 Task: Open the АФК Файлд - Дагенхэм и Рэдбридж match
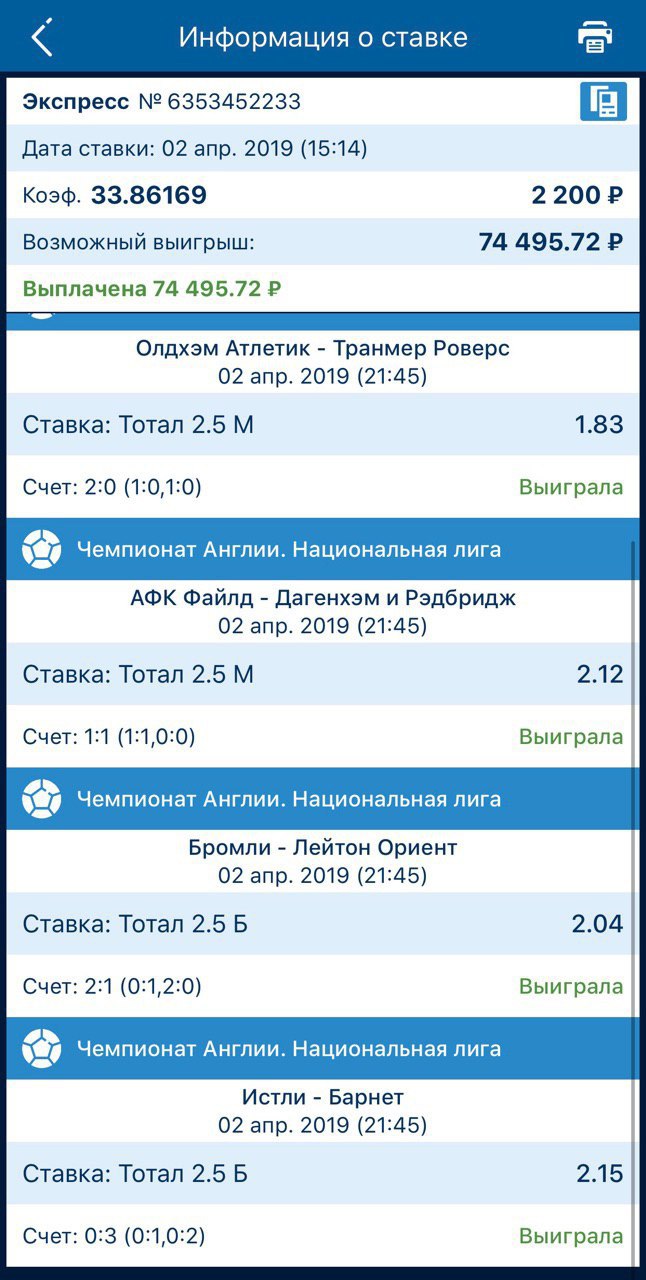click(323, 598)
